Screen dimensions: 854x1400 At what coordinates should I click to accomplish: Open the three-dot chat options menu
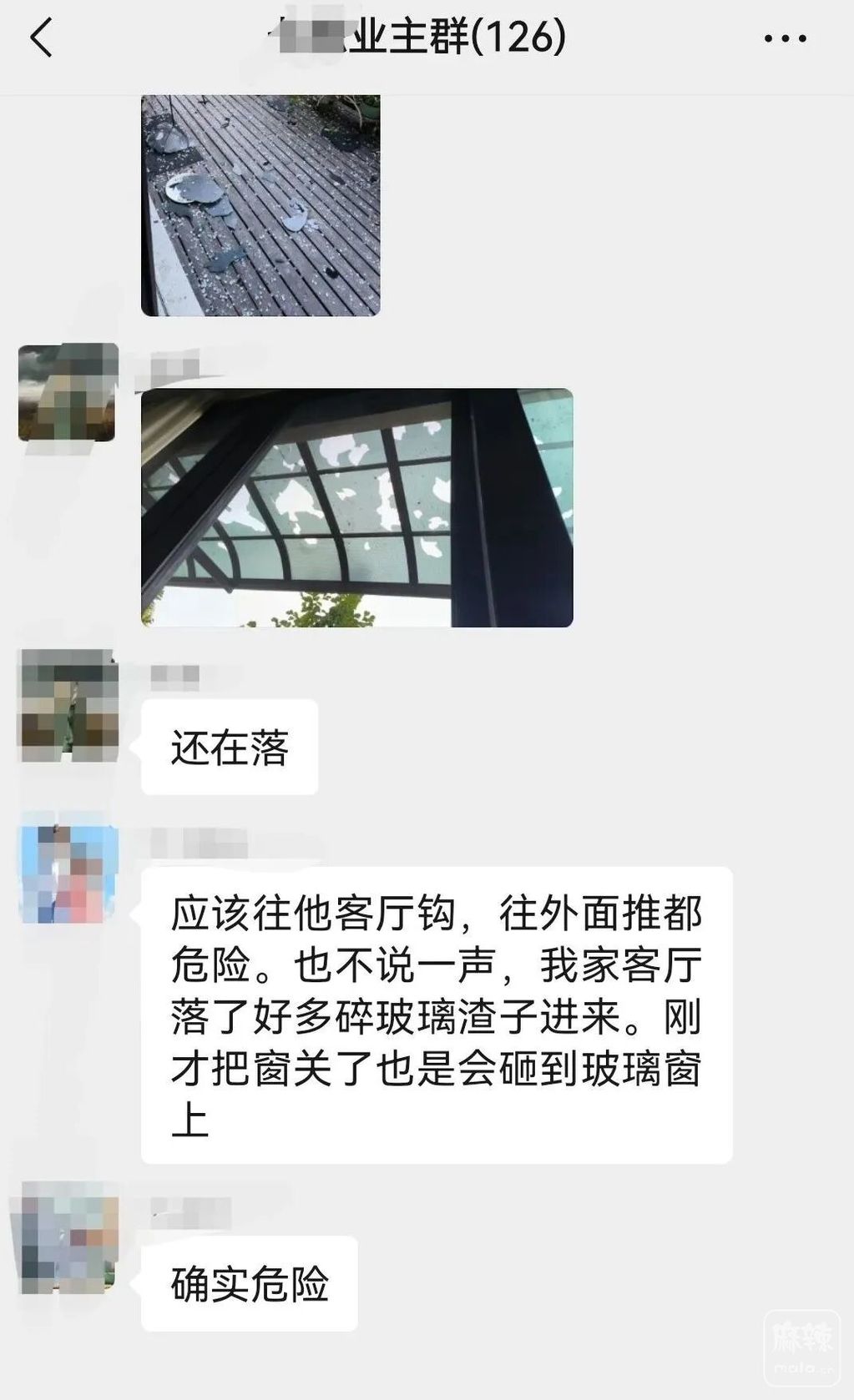coord(785,38)
